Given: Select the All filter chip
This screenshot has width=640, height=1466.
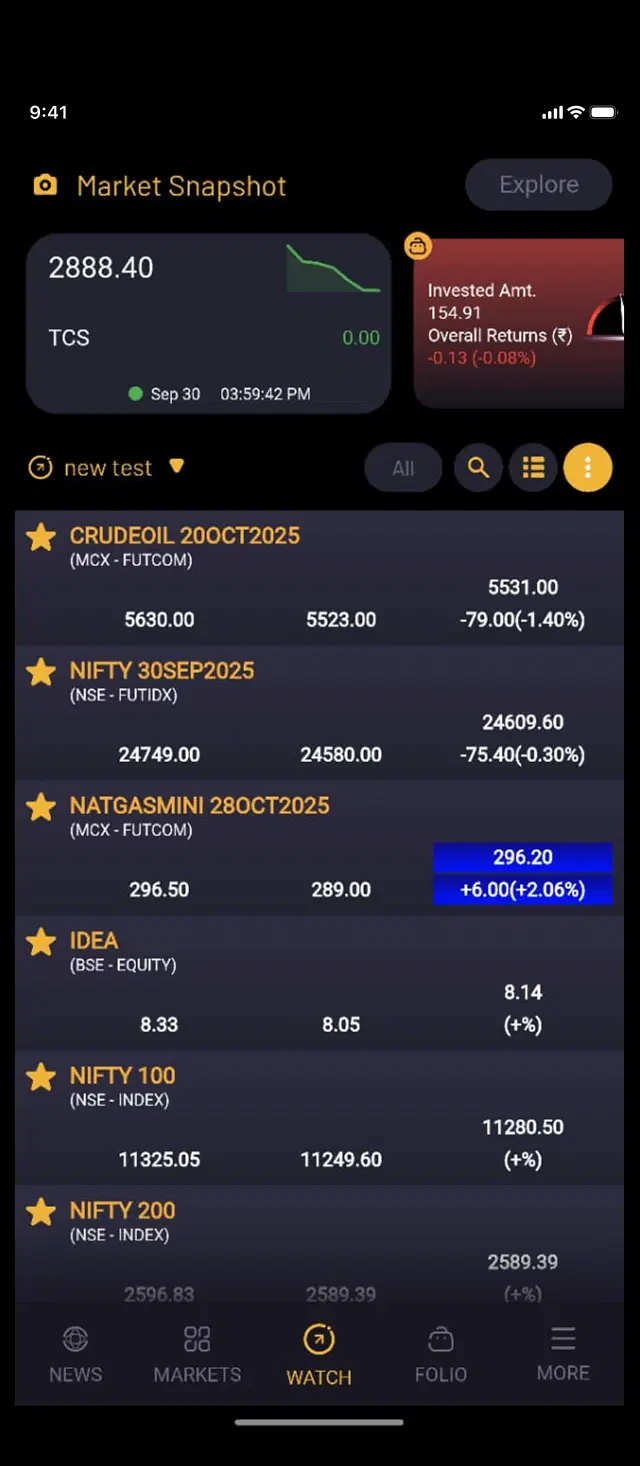Looking at the screenshot, I should click(403, 468).
